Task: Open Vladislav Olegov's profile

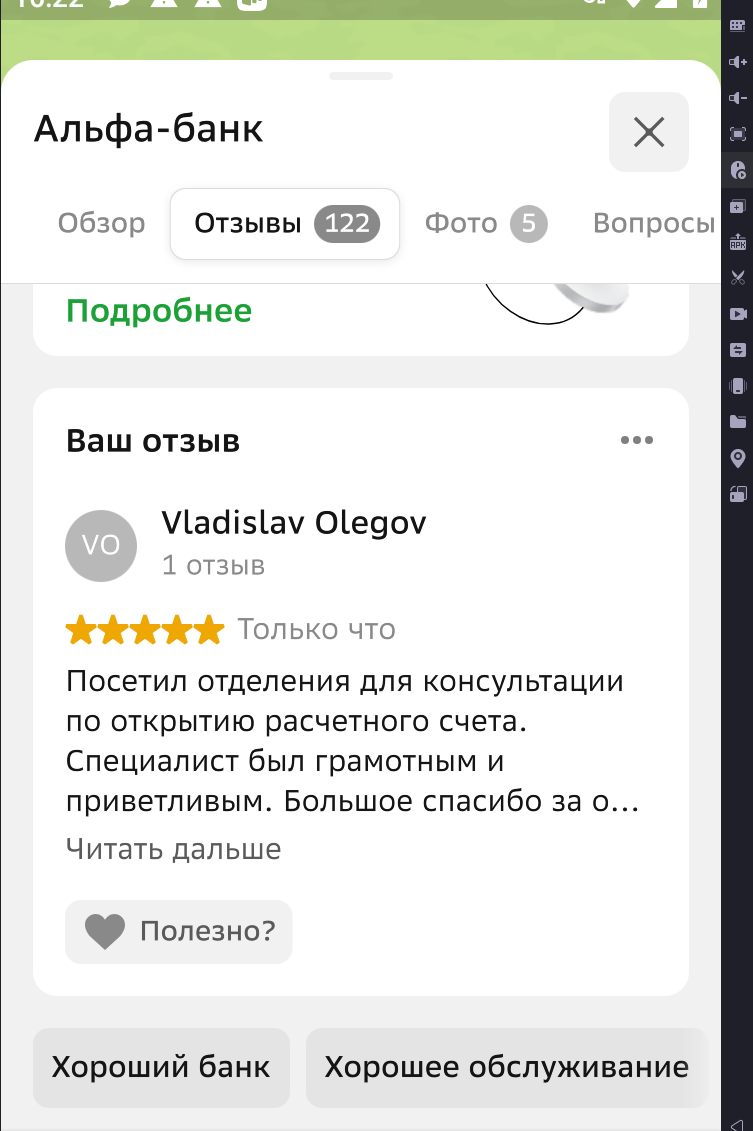Action: point(293,523)
